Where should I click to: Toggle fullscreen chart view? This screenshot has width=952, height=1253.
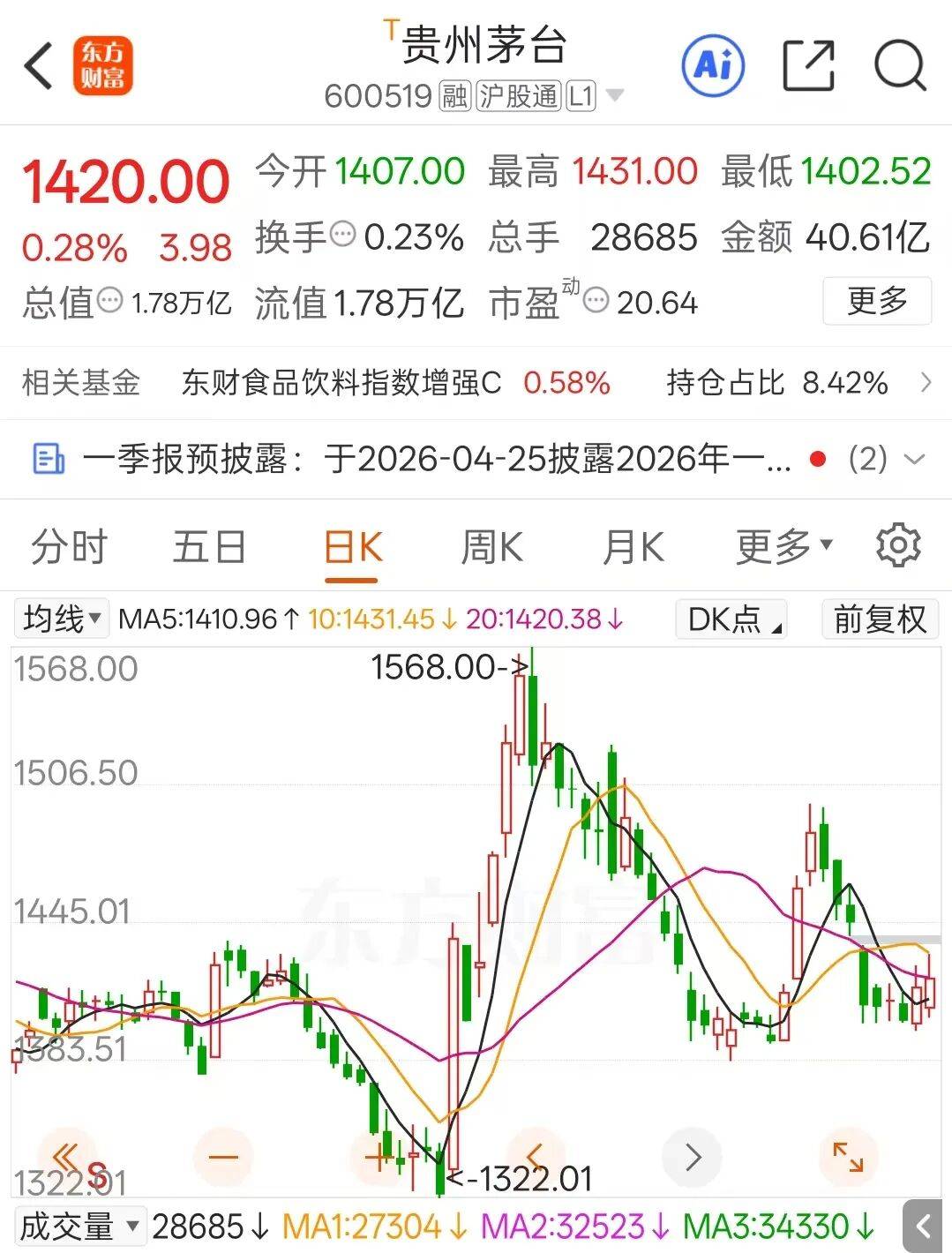(x=848, y=1157)
